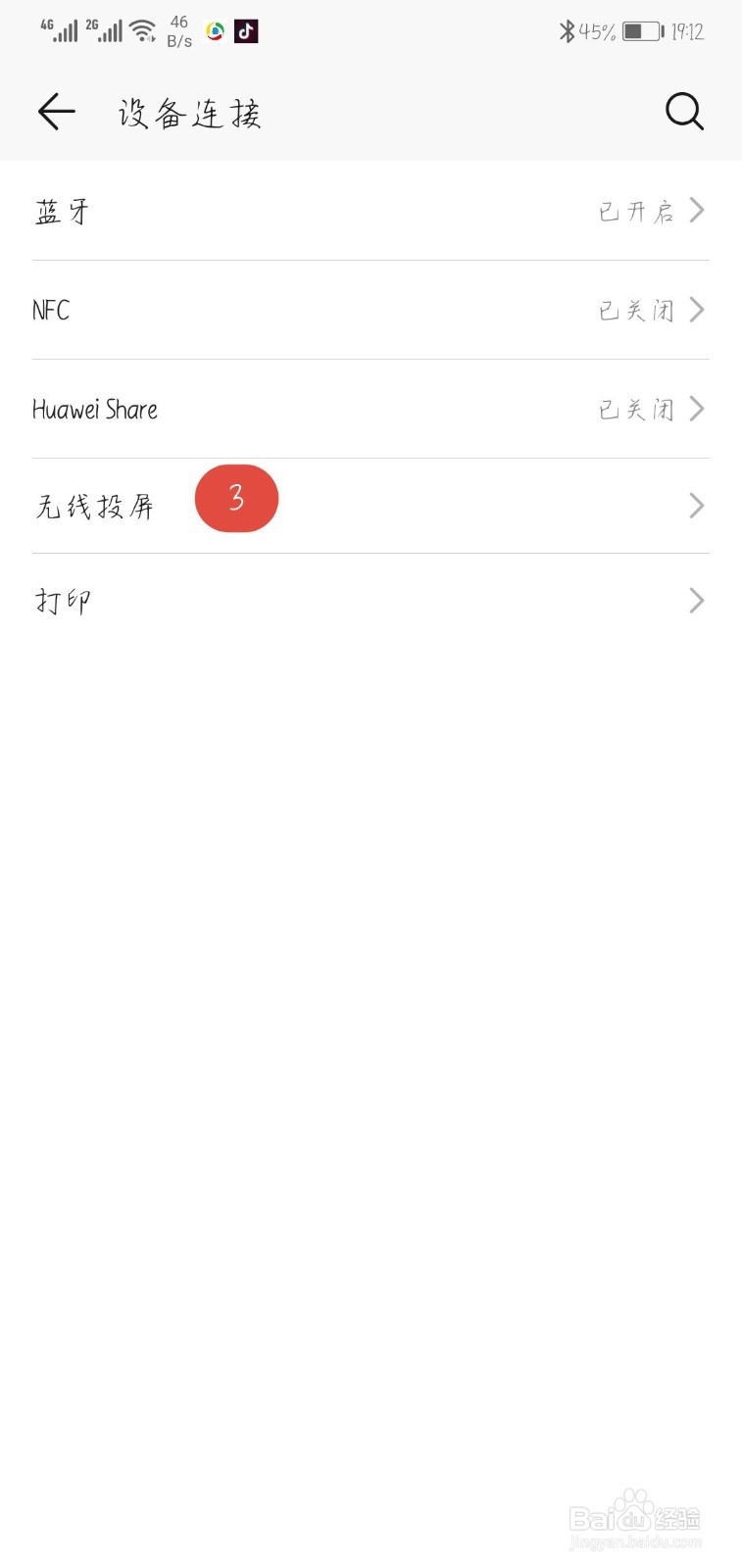Tap the 4G signal strength icon
742x1568 pixels.
click(x=61, y=30)
